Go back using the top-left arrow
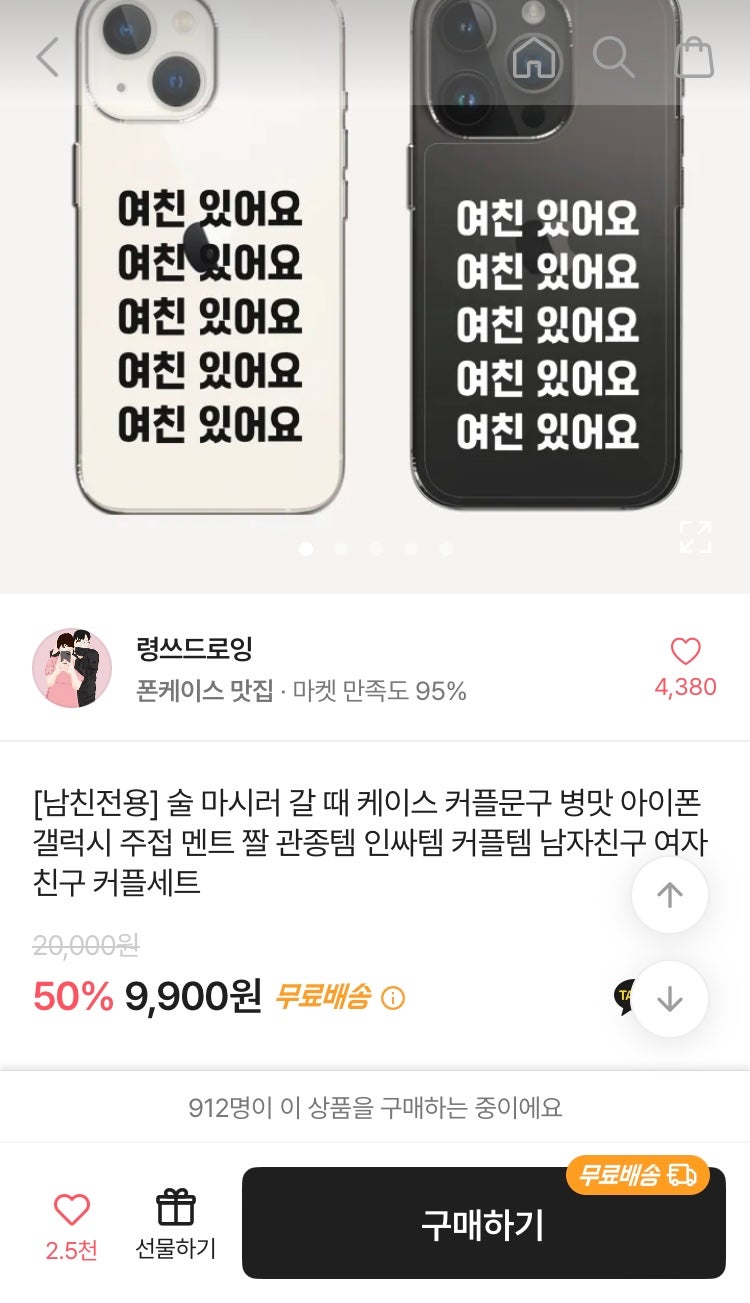This screenshot has width=750, height=1303. tap(47, 57)
